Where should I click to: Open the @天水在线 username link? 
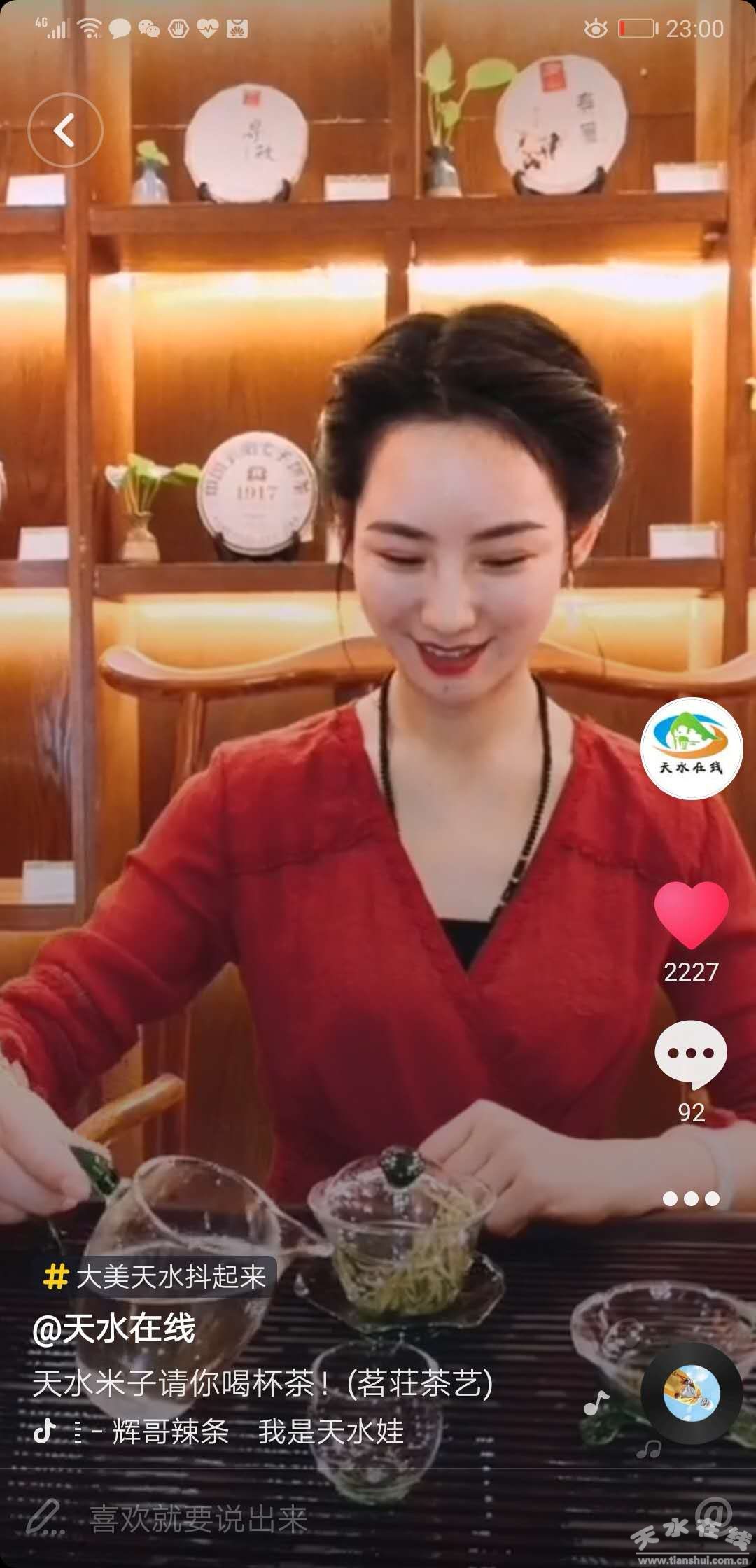(114, 1328)
